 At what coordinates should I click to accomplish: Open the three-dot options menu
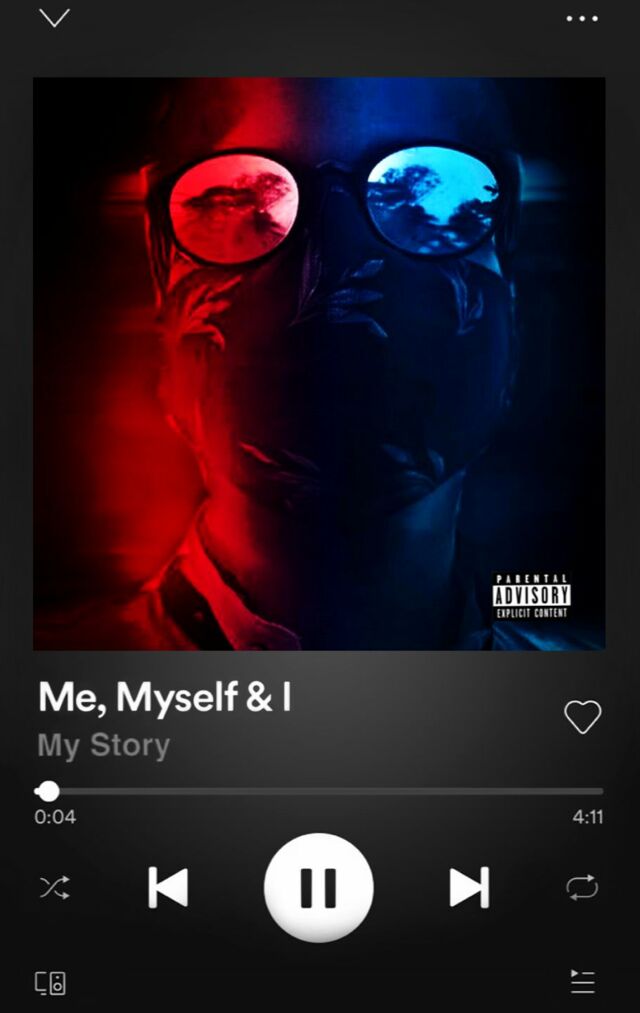point(581,19)
